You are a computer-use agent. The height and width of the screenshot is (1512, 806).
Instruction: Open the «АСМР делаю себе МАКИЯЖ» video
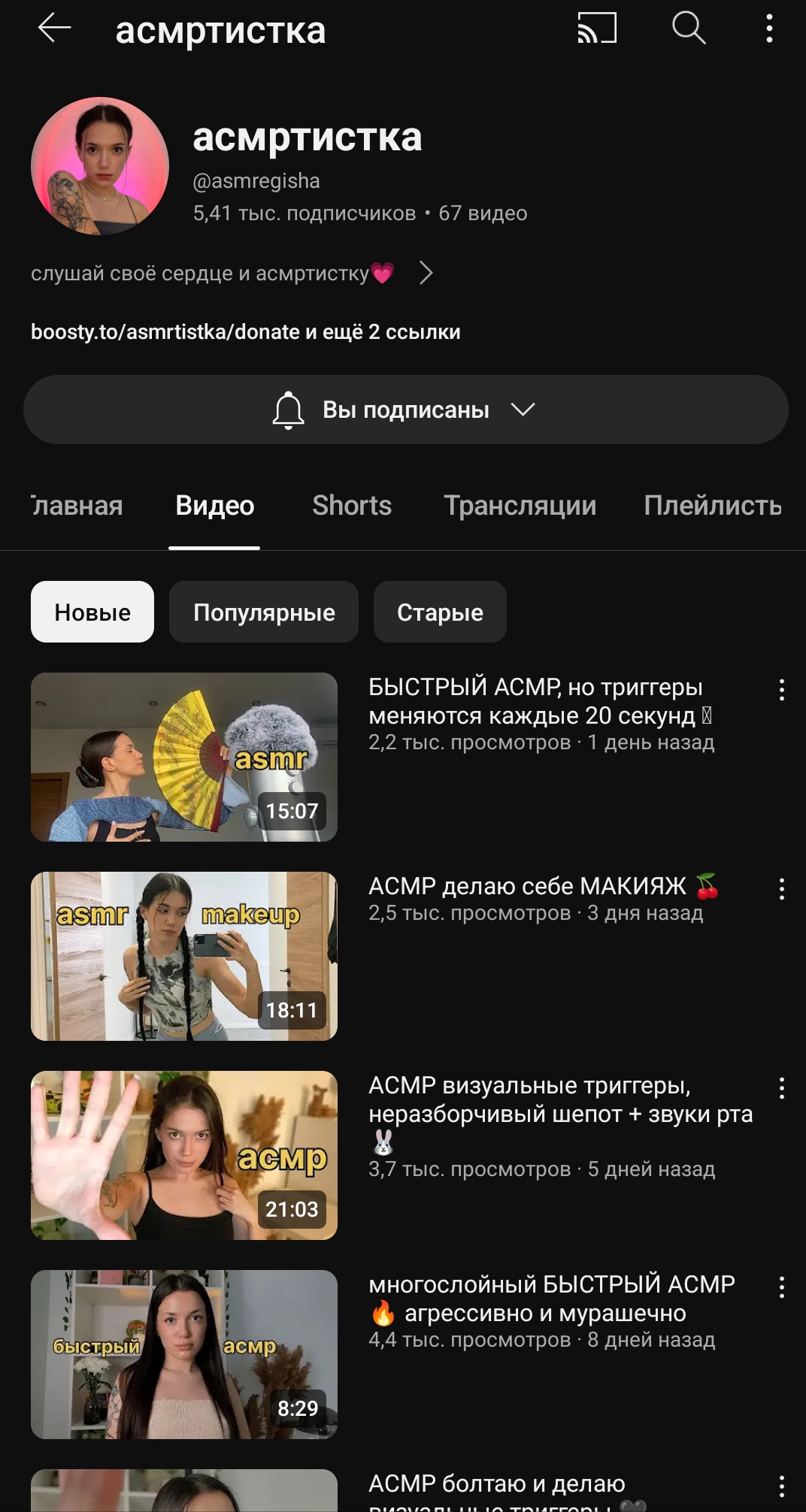184,956
